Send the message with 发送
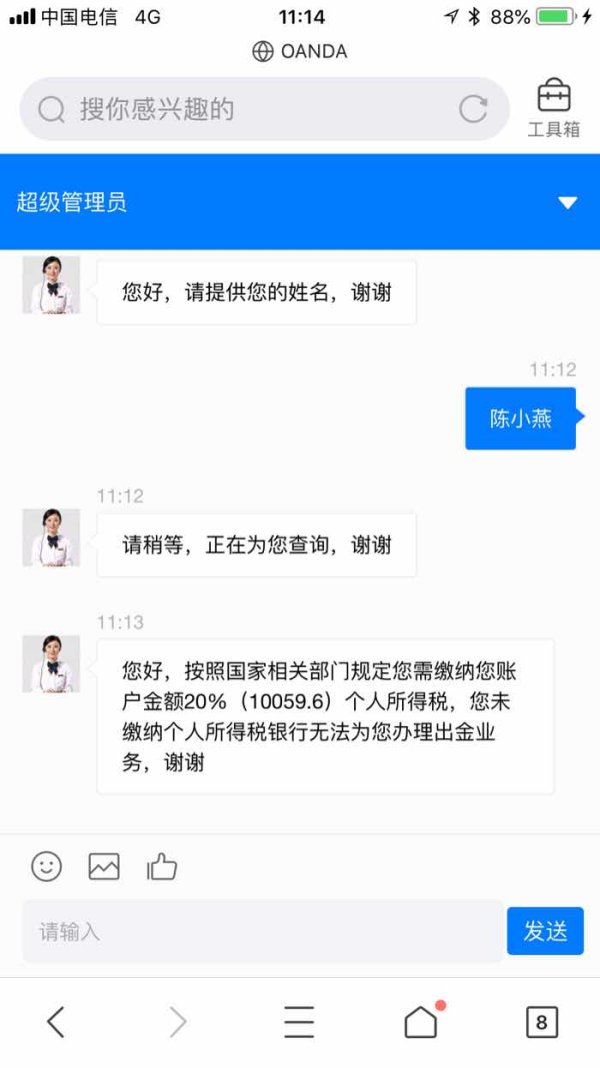This screenshot has width=600, height=1068. tap(545, 931)
